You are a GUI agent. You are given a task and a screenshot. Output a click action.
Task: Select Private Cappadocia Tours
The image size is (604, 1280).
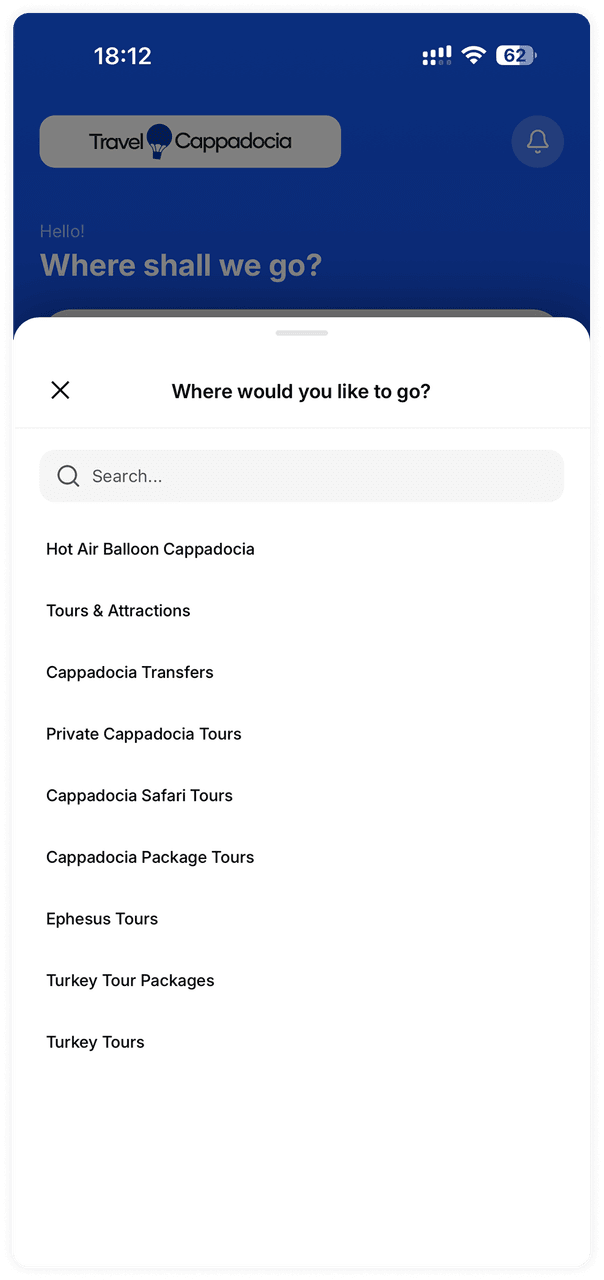coord(144,734)
